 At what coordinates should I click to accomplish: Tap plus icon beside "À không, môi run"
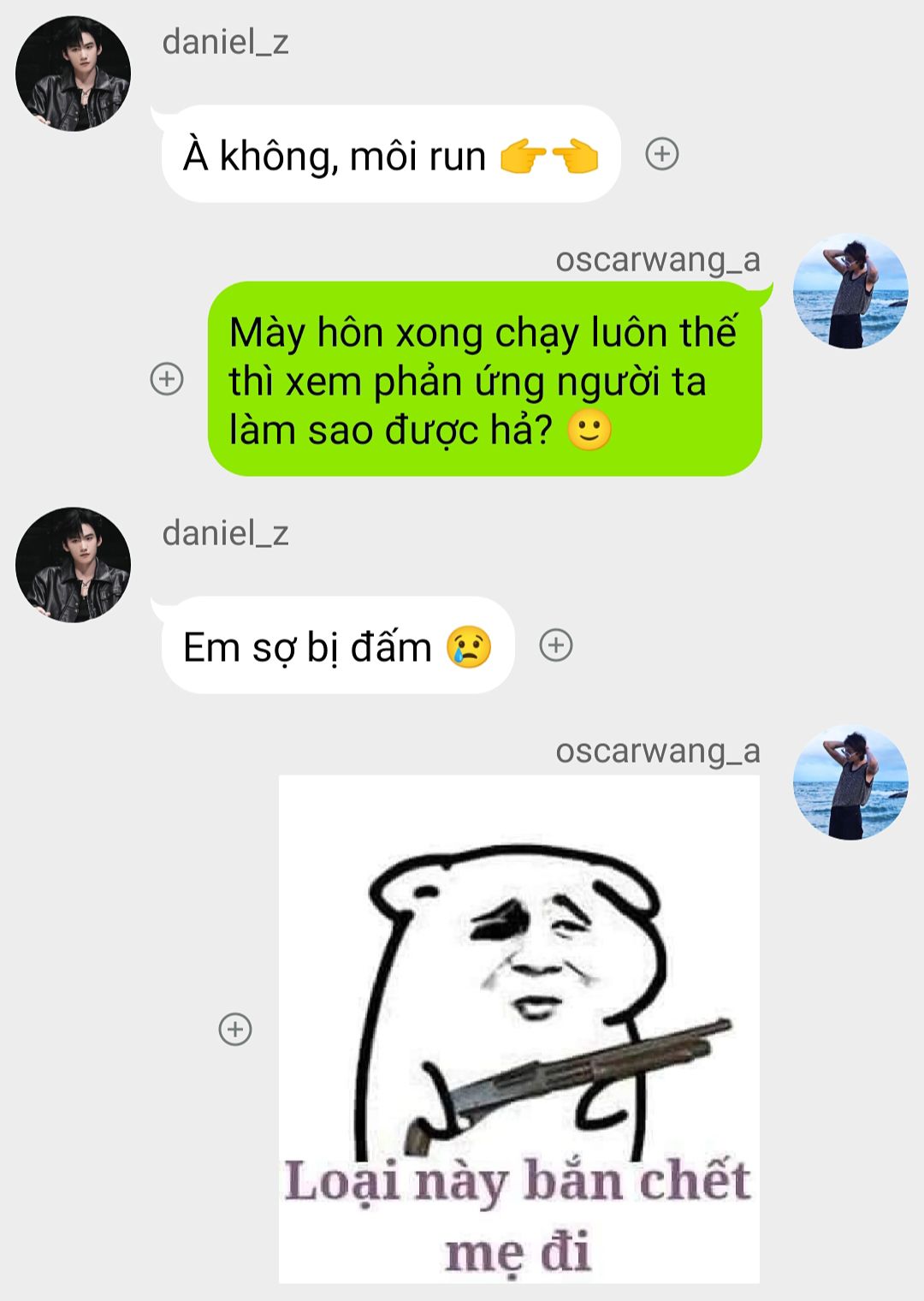click(x=661, y=154)
